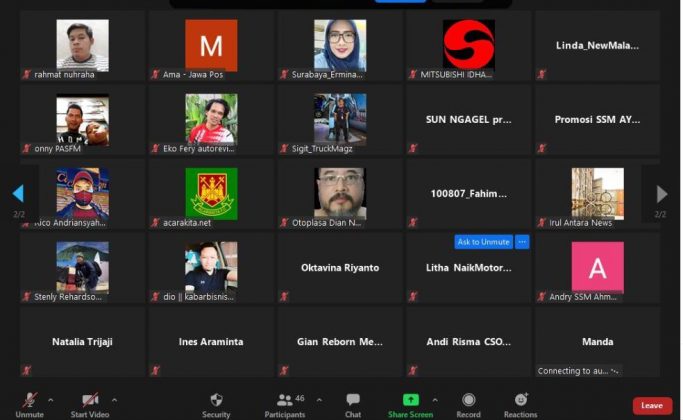683x420 pixels.
Task: Expand video options arrow next to Start Video
Action: (114, 399)
